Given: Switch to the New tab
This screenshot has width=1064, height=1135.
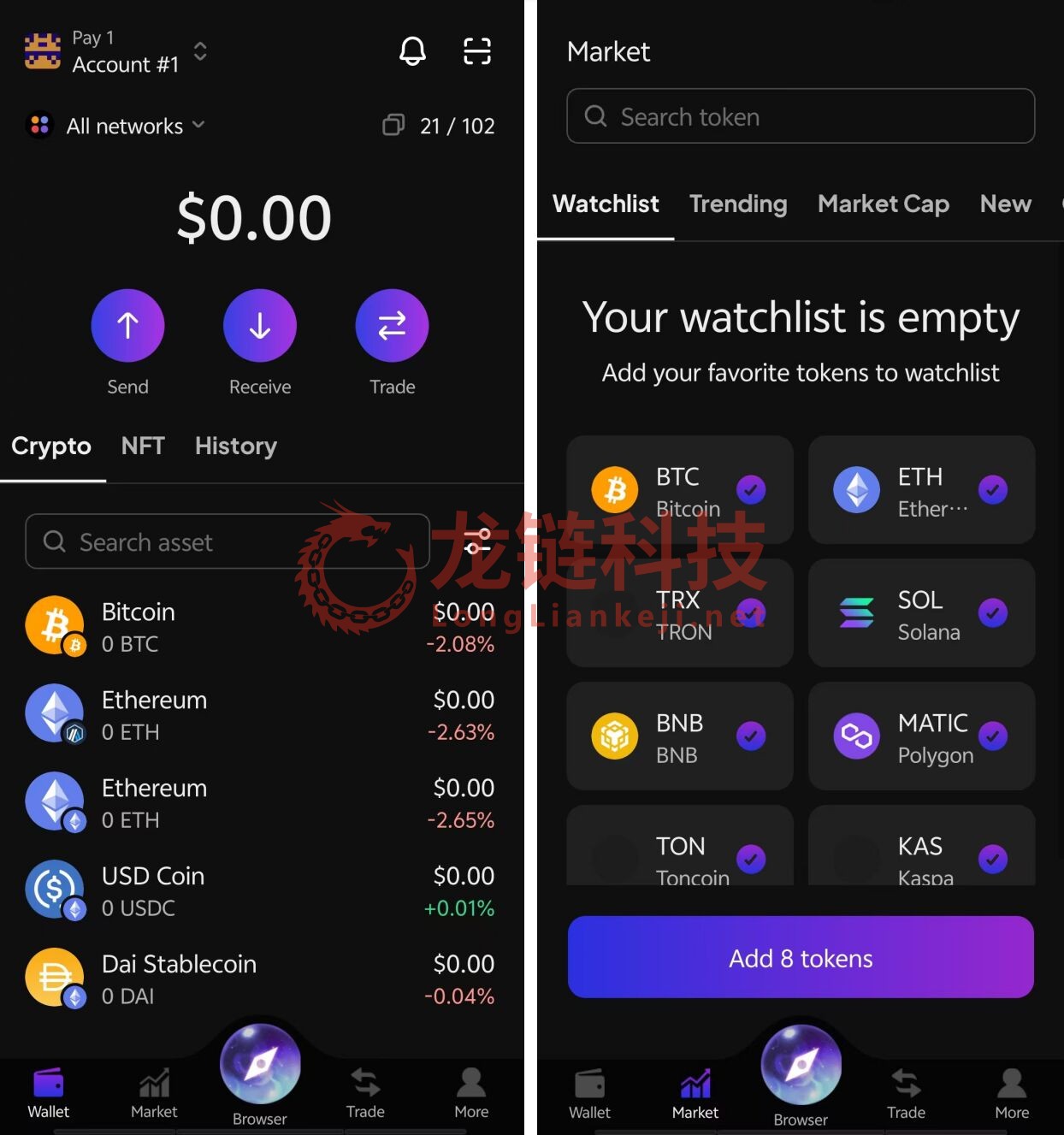Looking at the screenshot, I should 1005,204.
